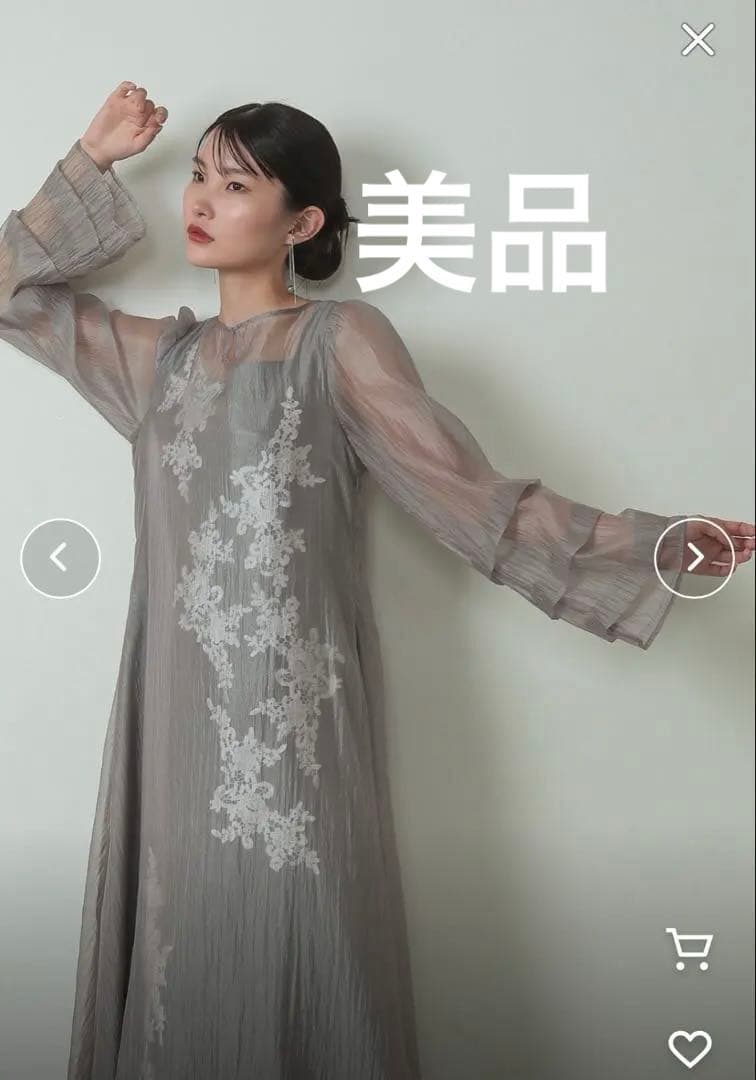
Task: Go to the previous product photo
Action: (60, 558)
